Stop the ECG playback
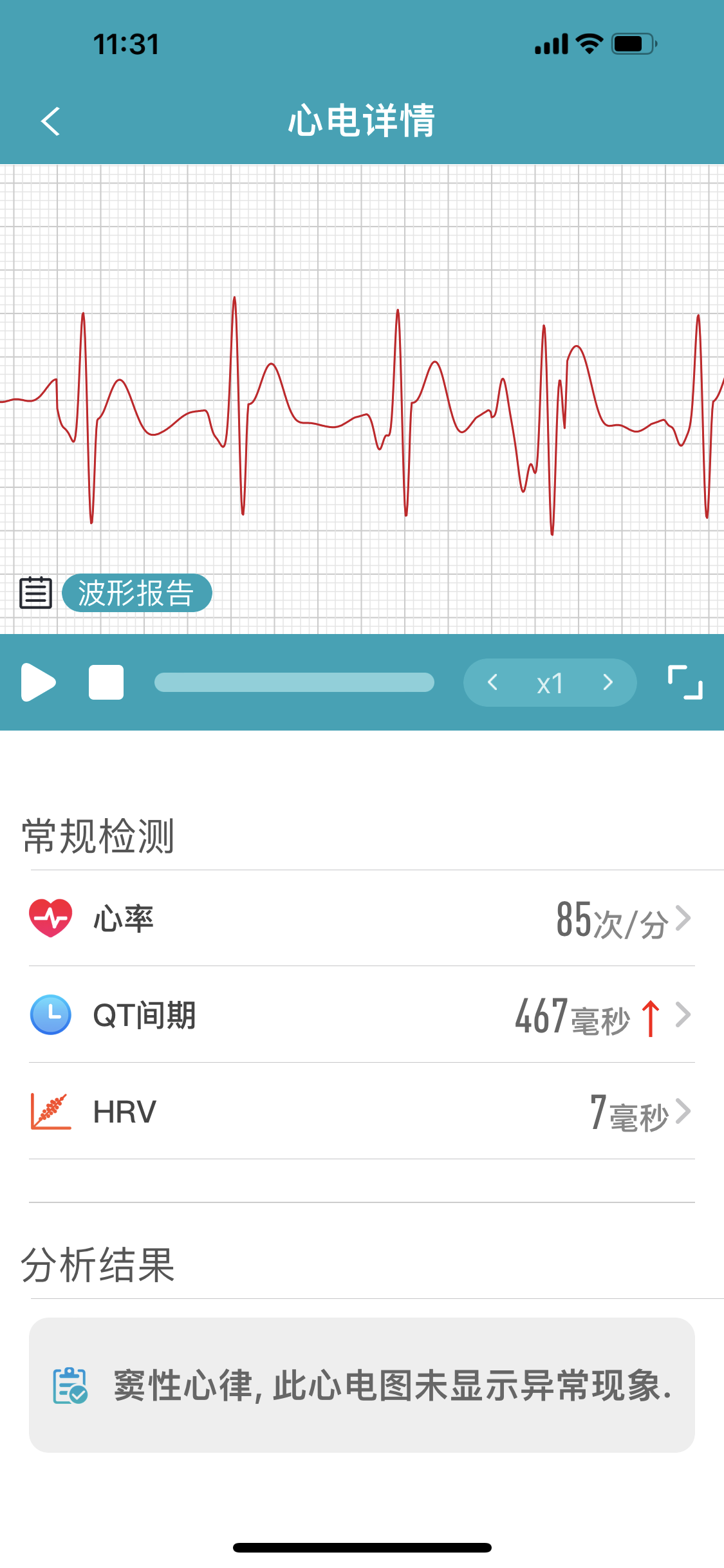Image resolution: width=724 pixels, height=1568 pixels. pyautogui.click(x=106, y=682)
